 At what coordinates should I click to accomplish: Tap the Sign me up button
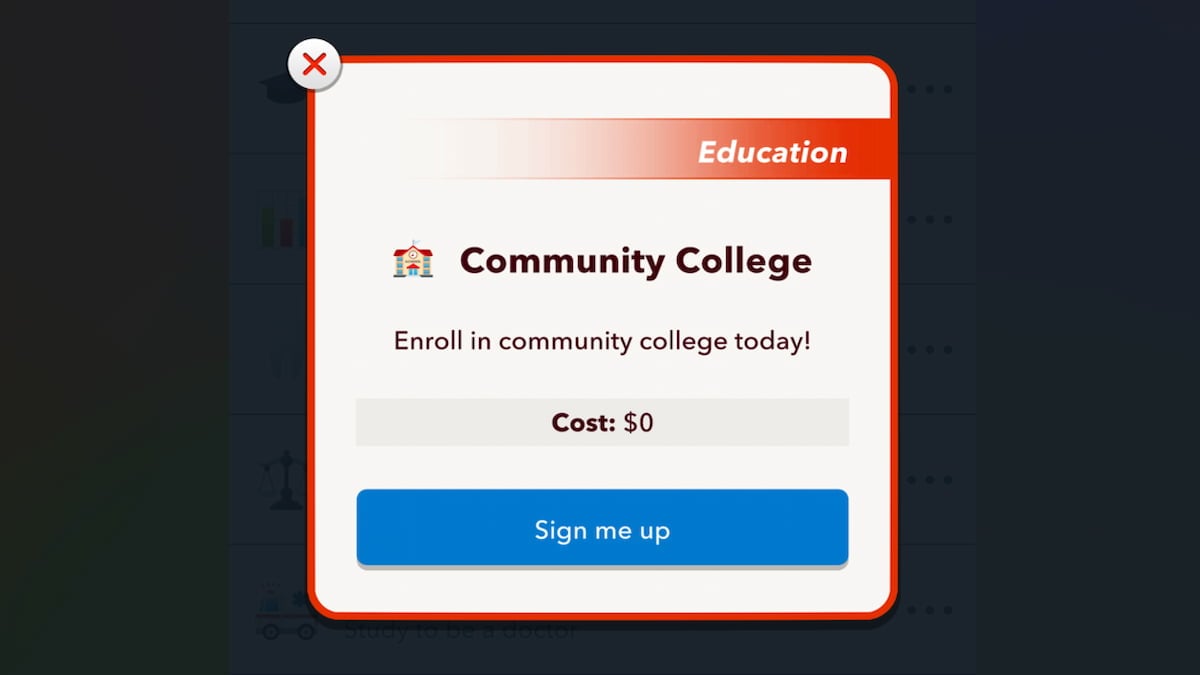pos(602,528)
